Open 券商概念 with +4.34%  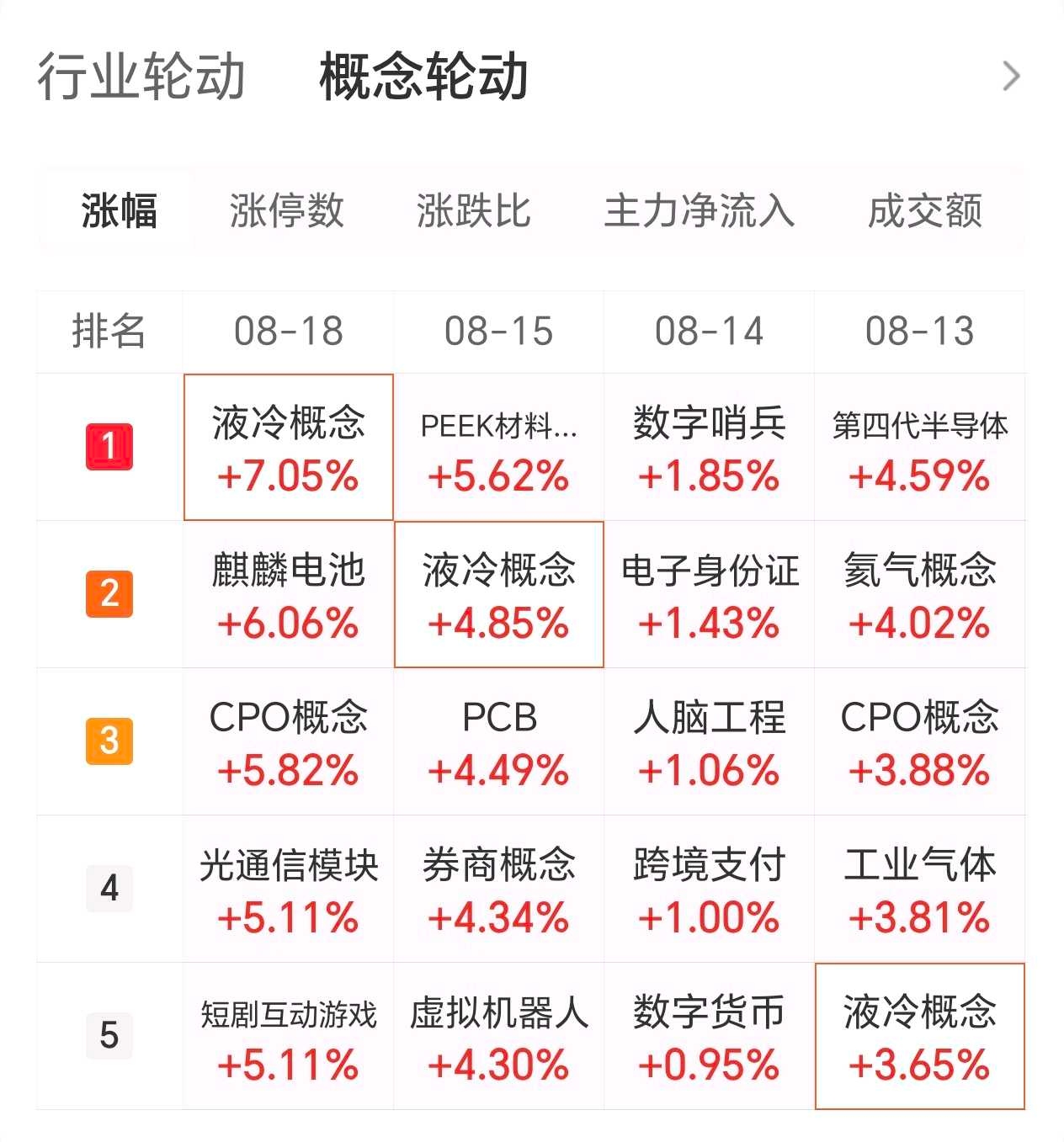point(498,890)
